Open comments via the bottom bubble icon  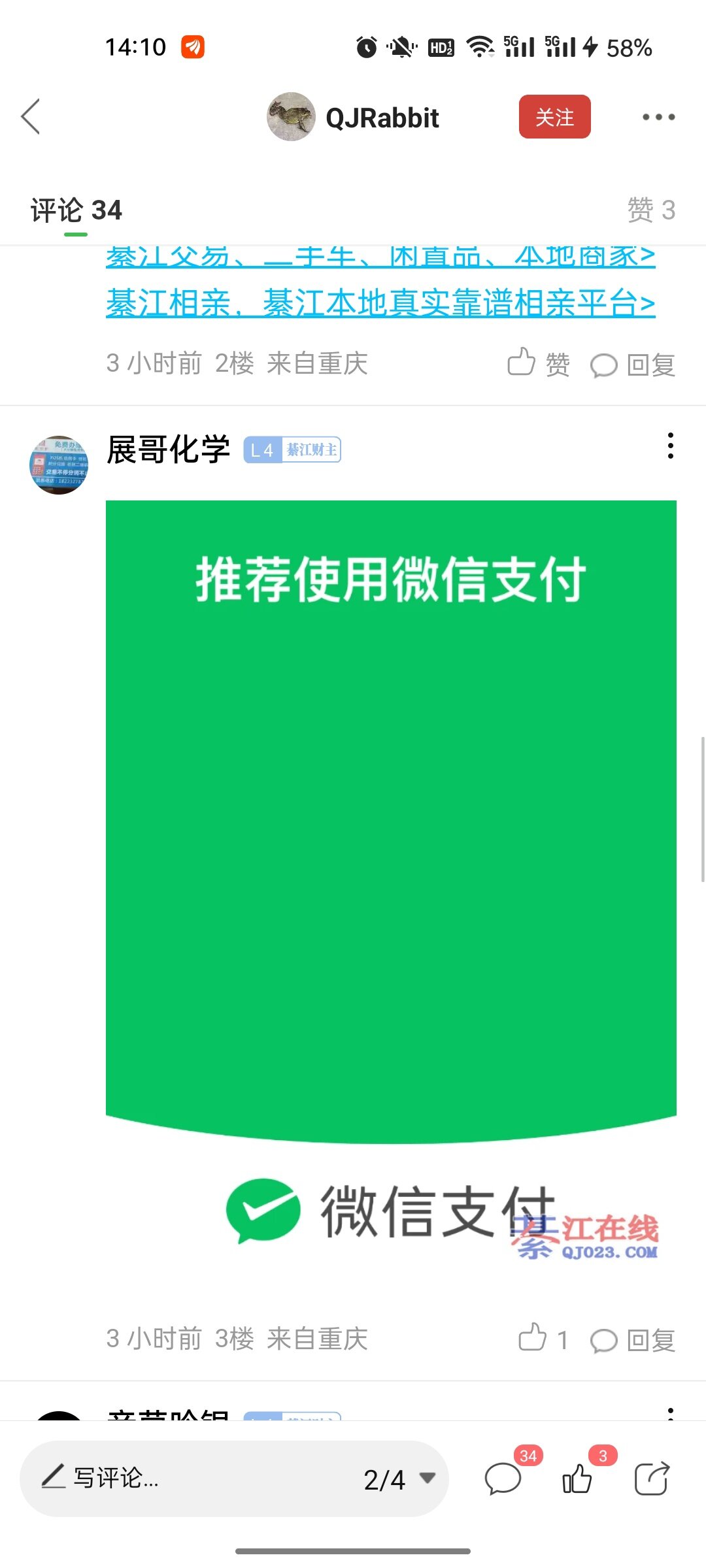[503, 1478]
